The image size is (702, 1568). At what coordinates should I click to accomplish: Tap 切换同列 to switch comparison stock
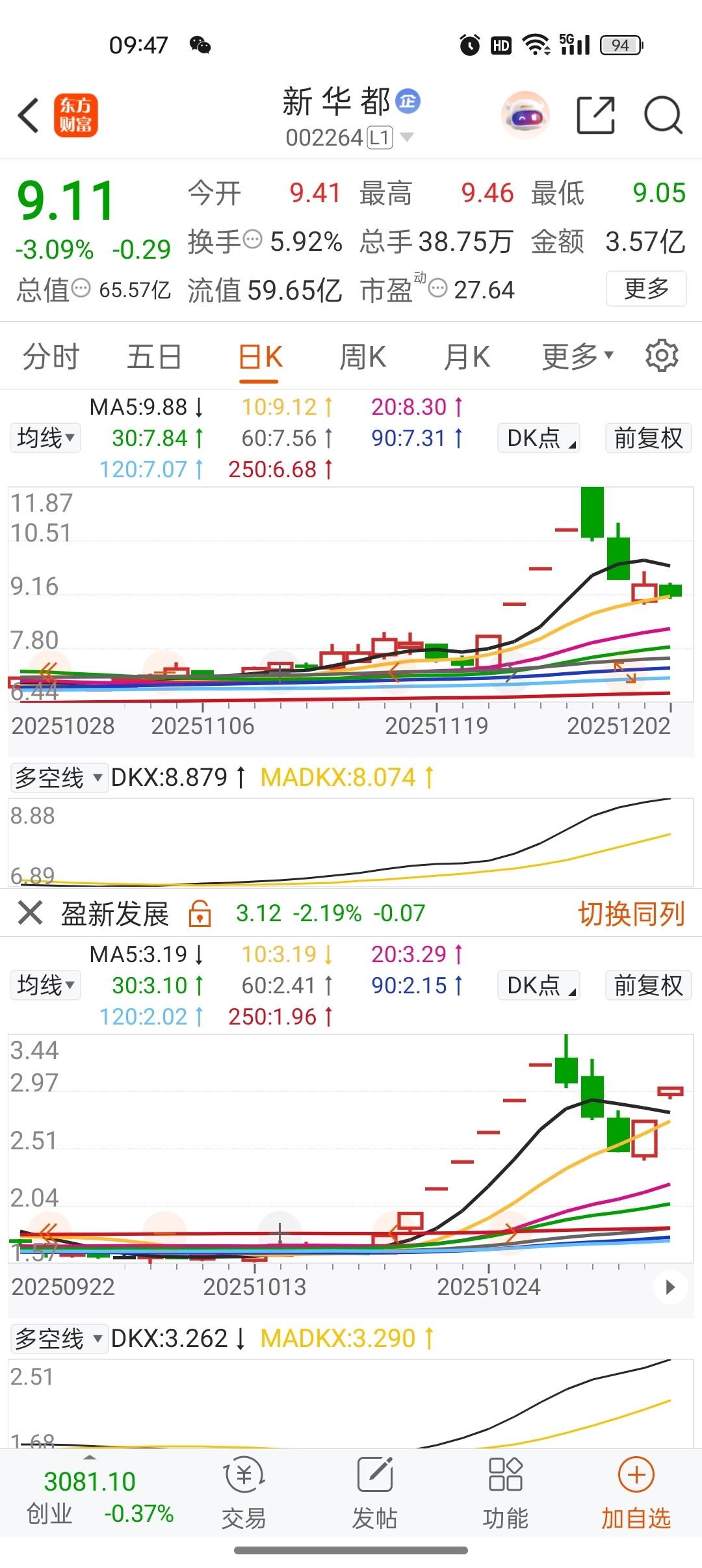[631, 913]
